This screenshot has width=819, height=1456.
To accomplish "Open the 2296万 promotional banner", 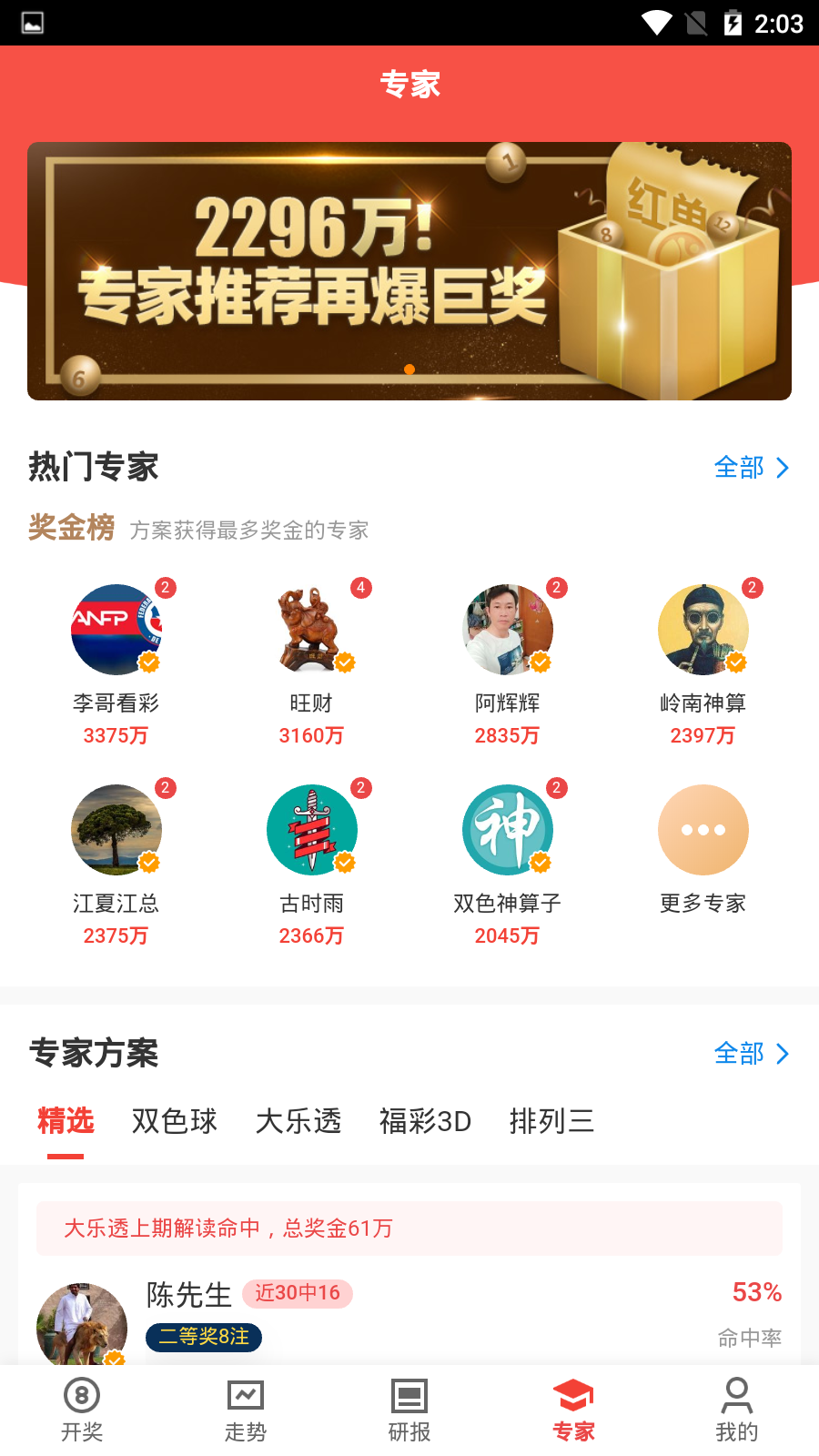I will [x=409, y=270].
